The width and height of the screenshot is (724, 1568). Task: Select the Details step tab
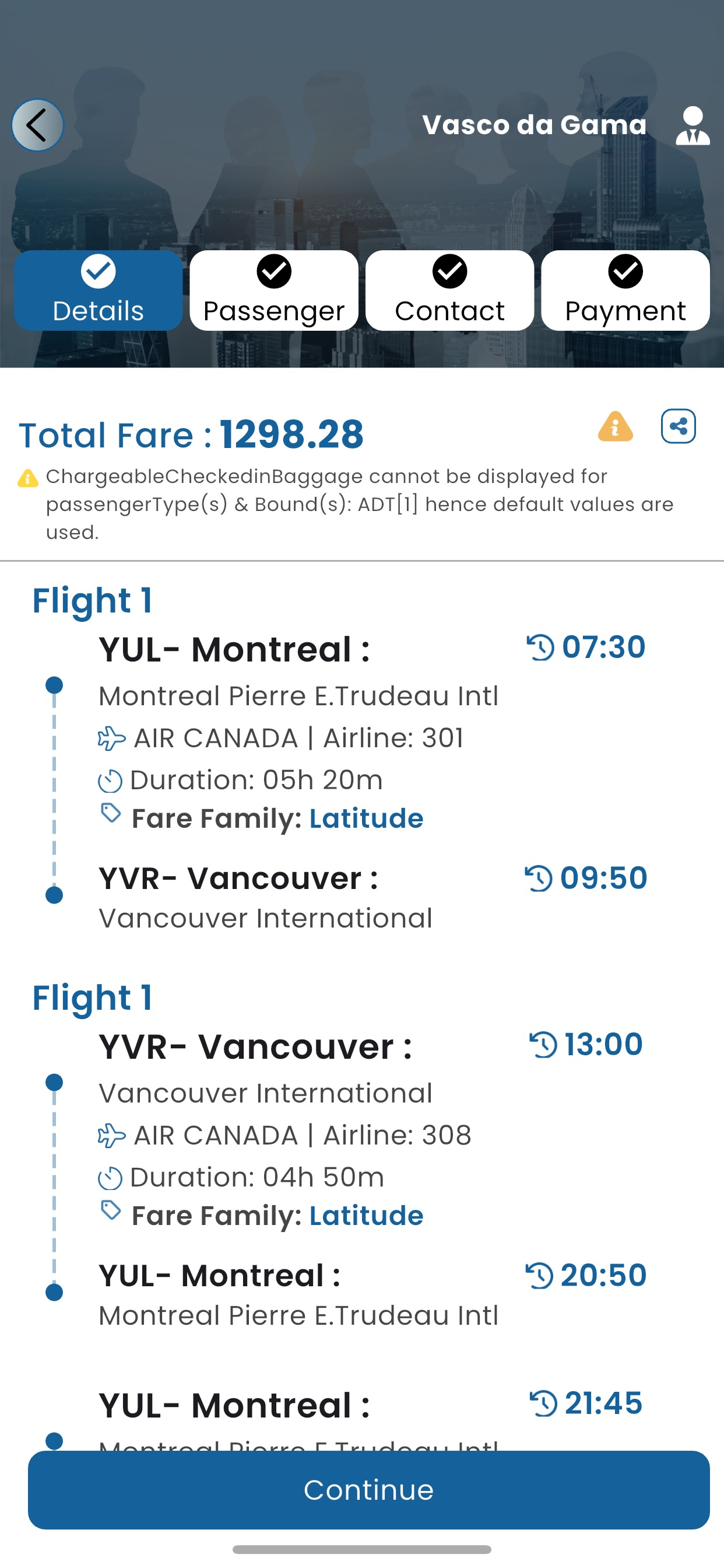tap(98, 290)
